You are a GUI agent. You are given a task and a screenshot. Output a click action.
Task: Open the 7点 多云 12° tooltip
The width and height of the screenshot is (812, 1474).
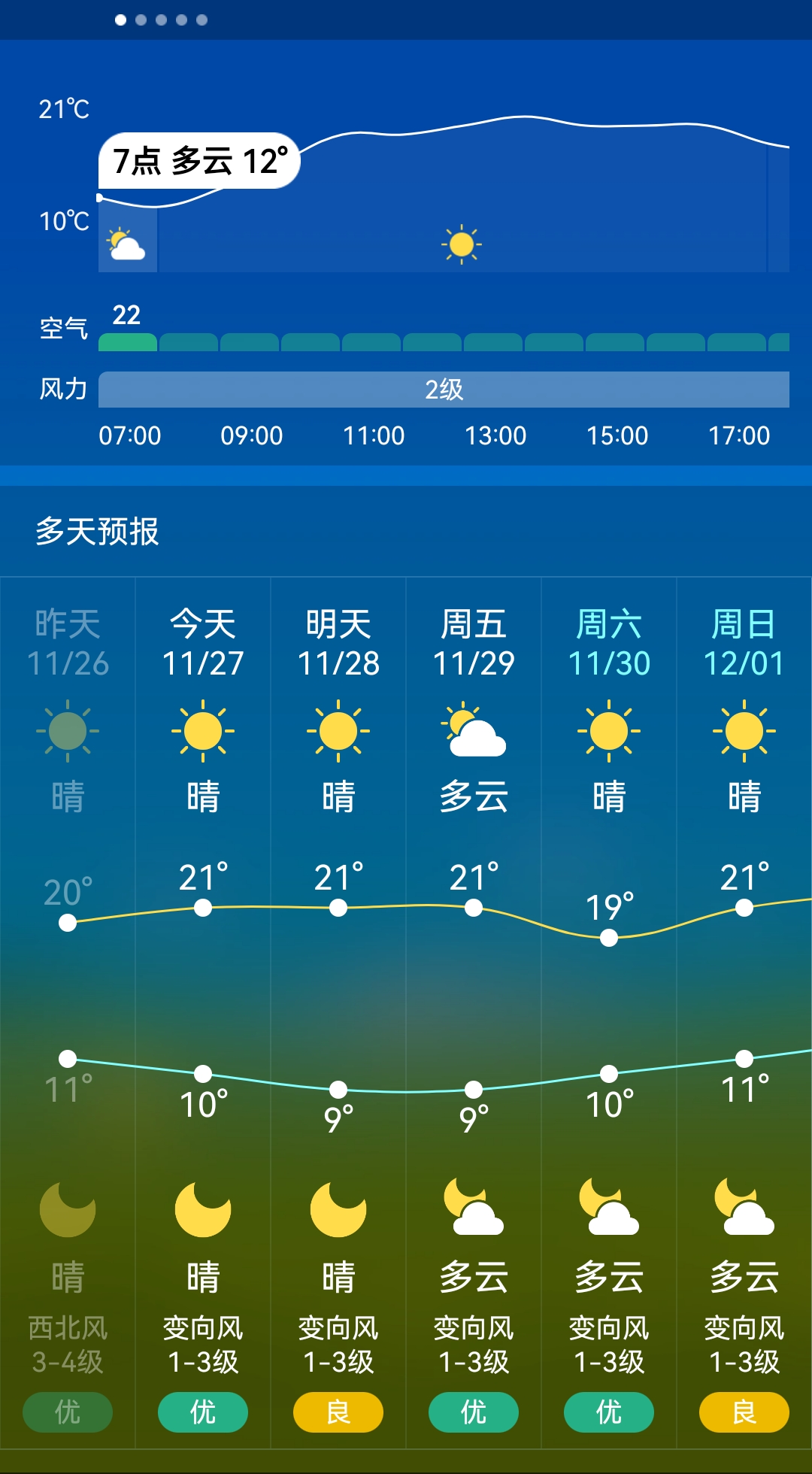click(x=199, y=160)
